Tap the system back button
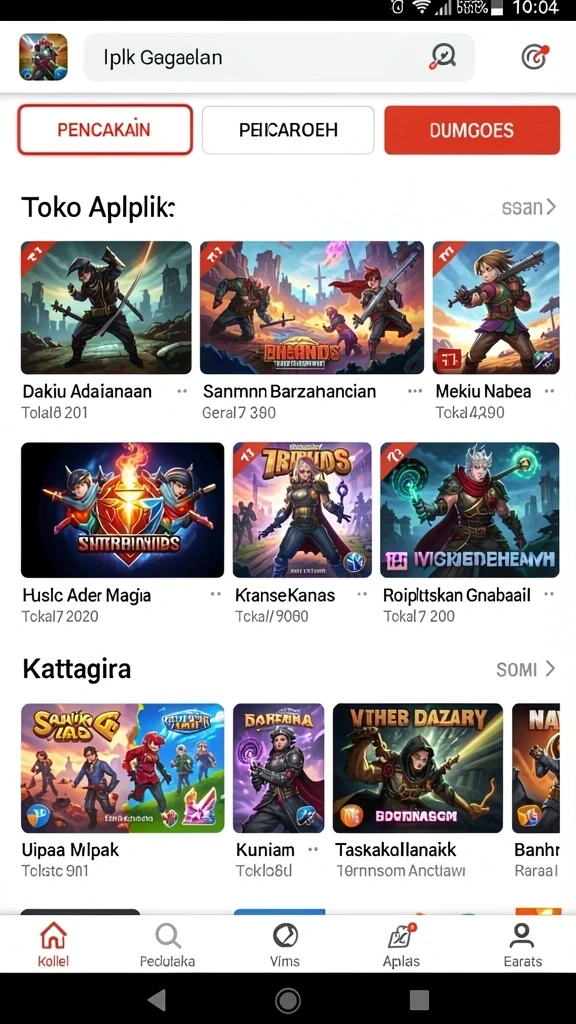 (157, 999)
